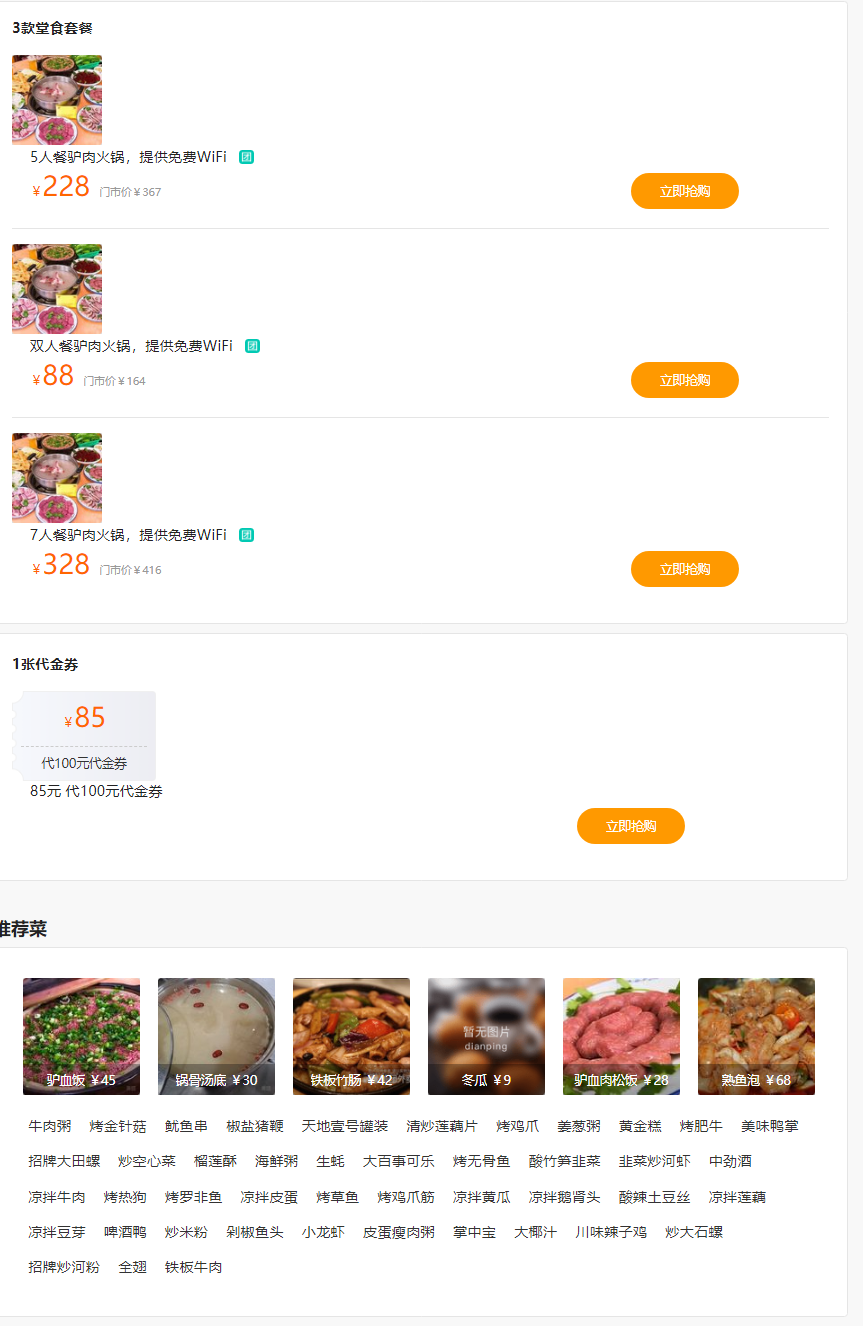
Task: View the 驴血肉松饭 ¥28 dish photo
Action: 621,1035
